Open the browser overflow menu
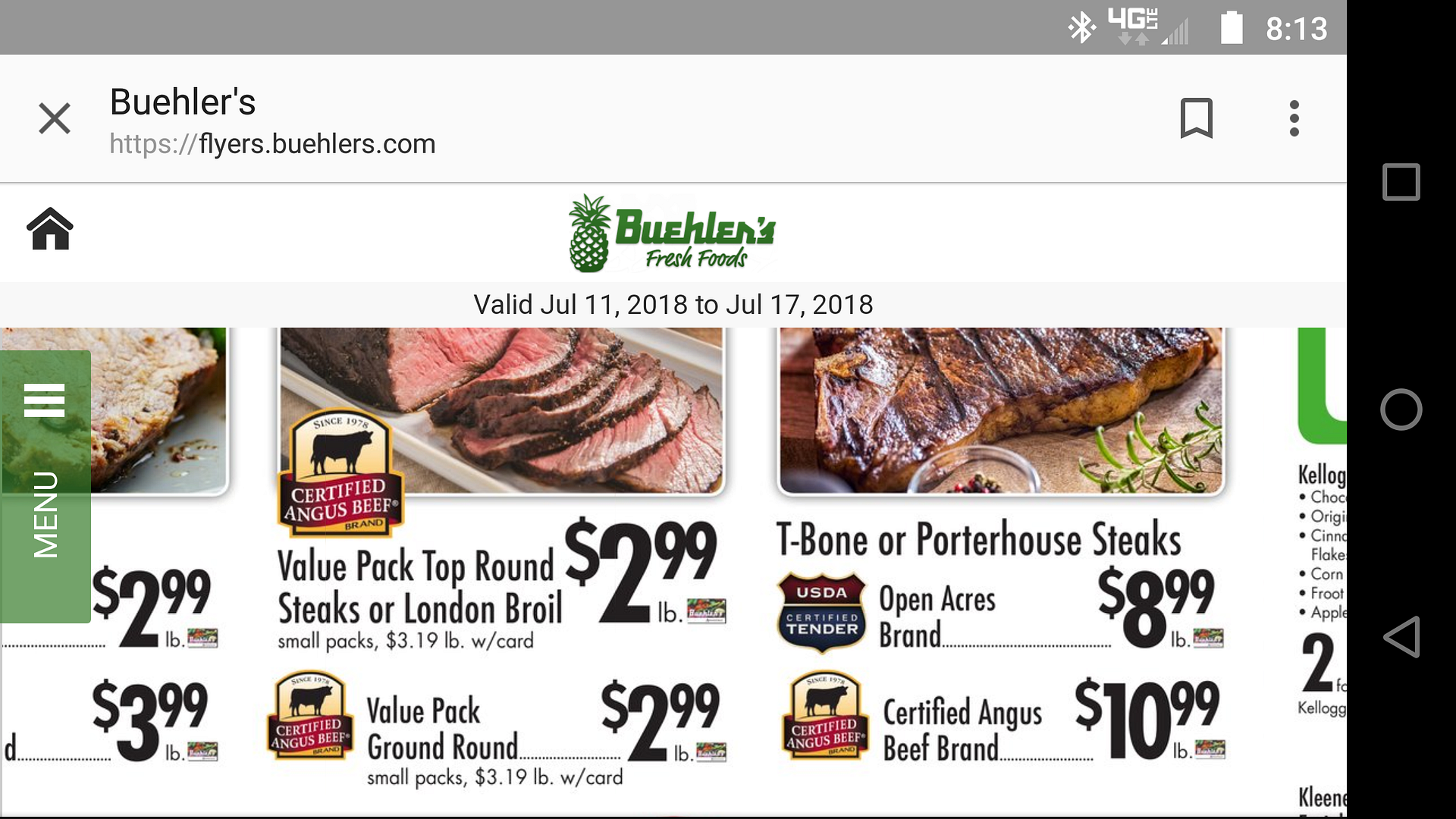Image resolution: width=1456 pixels, height=819 pixels. pyautogui.click(x=1294, y=119)
